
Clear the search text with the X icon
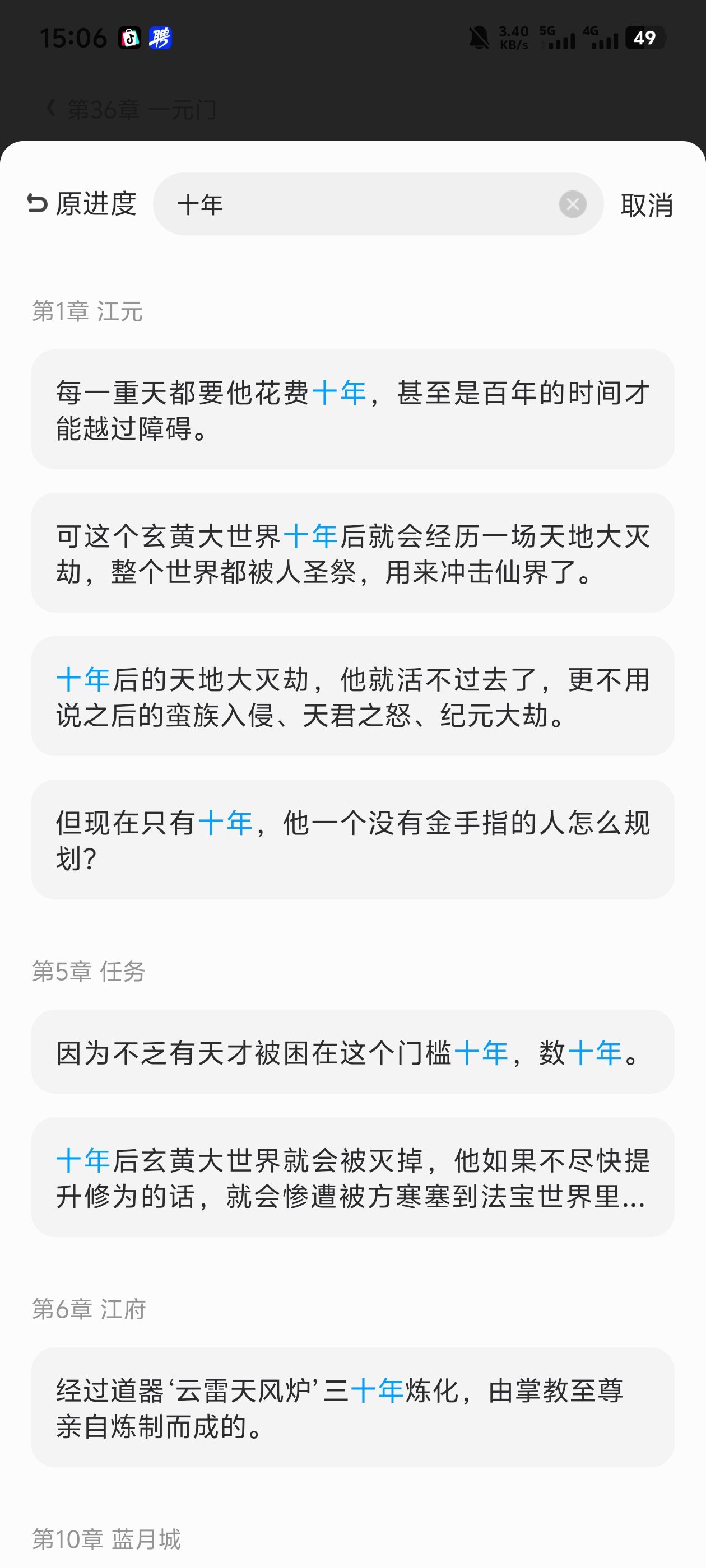(573, 204)
